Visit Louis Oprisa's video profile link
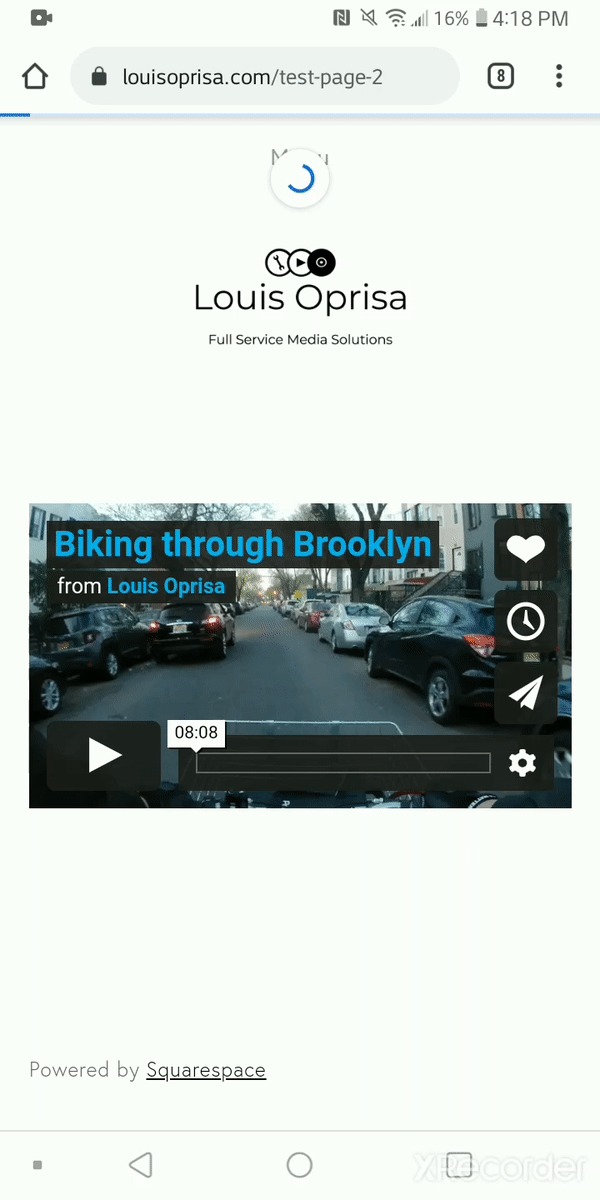The width and height of the screenshot is (600, 1200). [166, 586]
